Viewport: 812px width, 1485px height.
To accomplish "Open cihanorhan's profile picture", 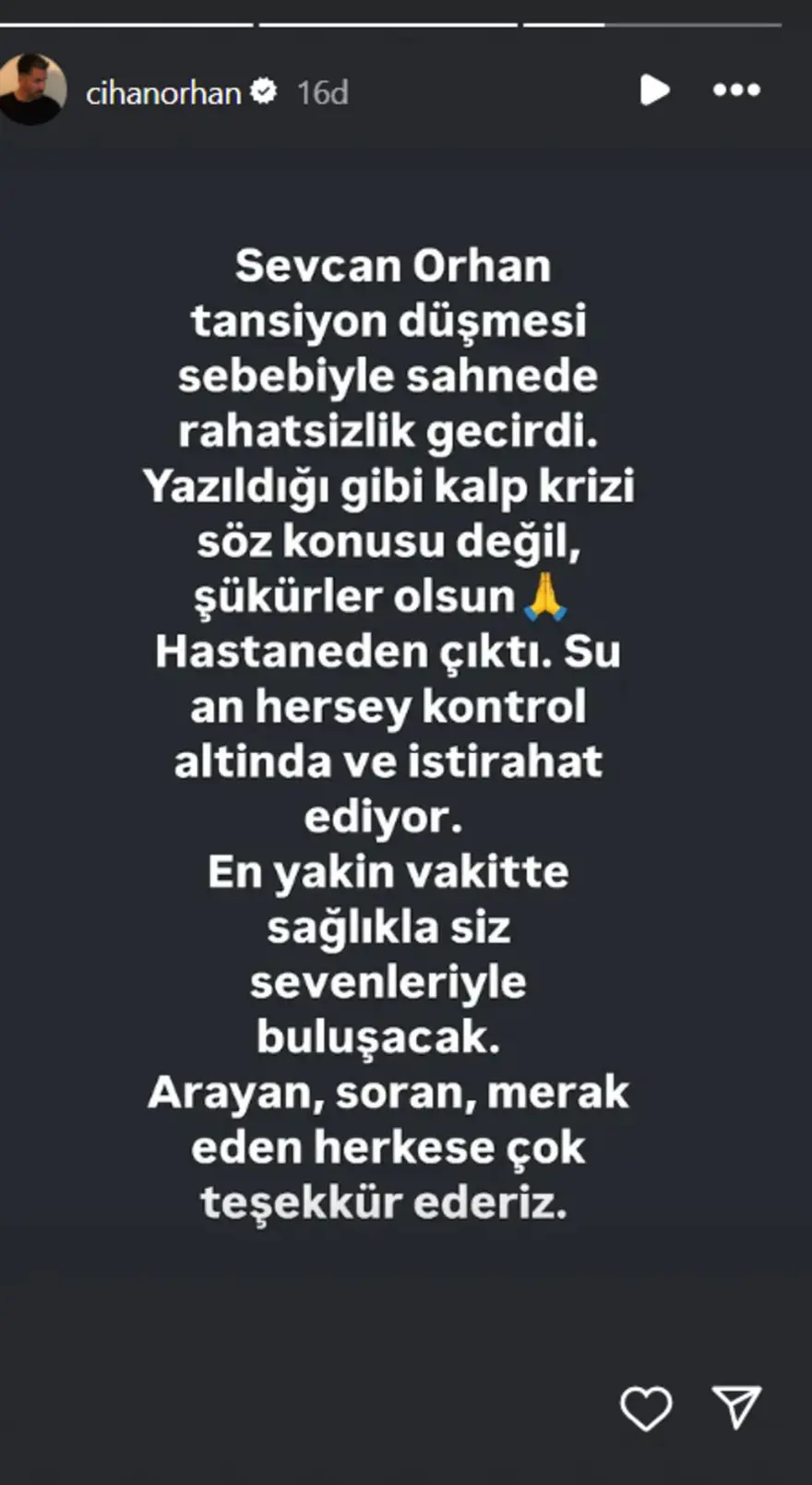I will pyautogui.click(x=33, y=90).
